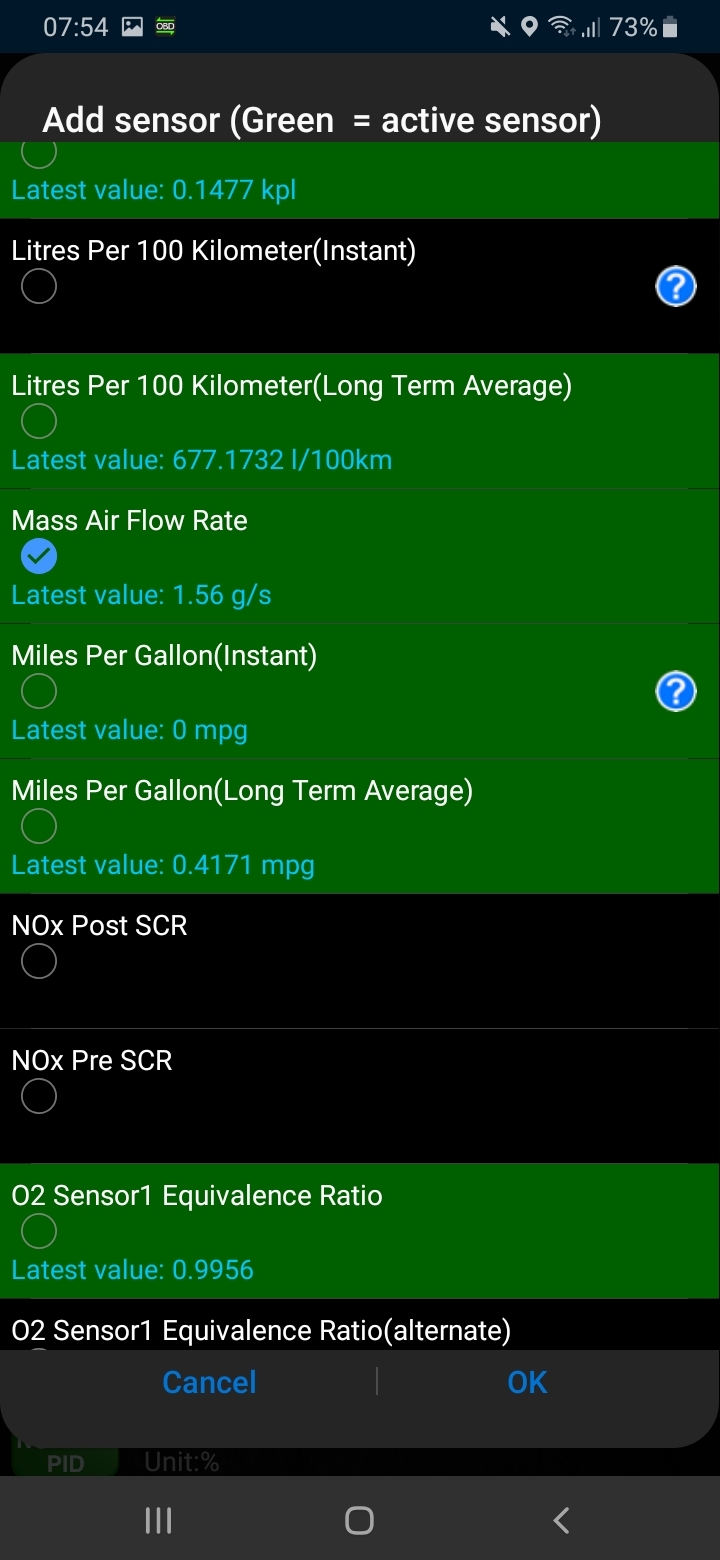The height and width of the screenshot is (1560, 720).
Task: Open help for Litres Per 100 Kilometer(Instant)
Action: pyautogui.click(x=676, y=287)
